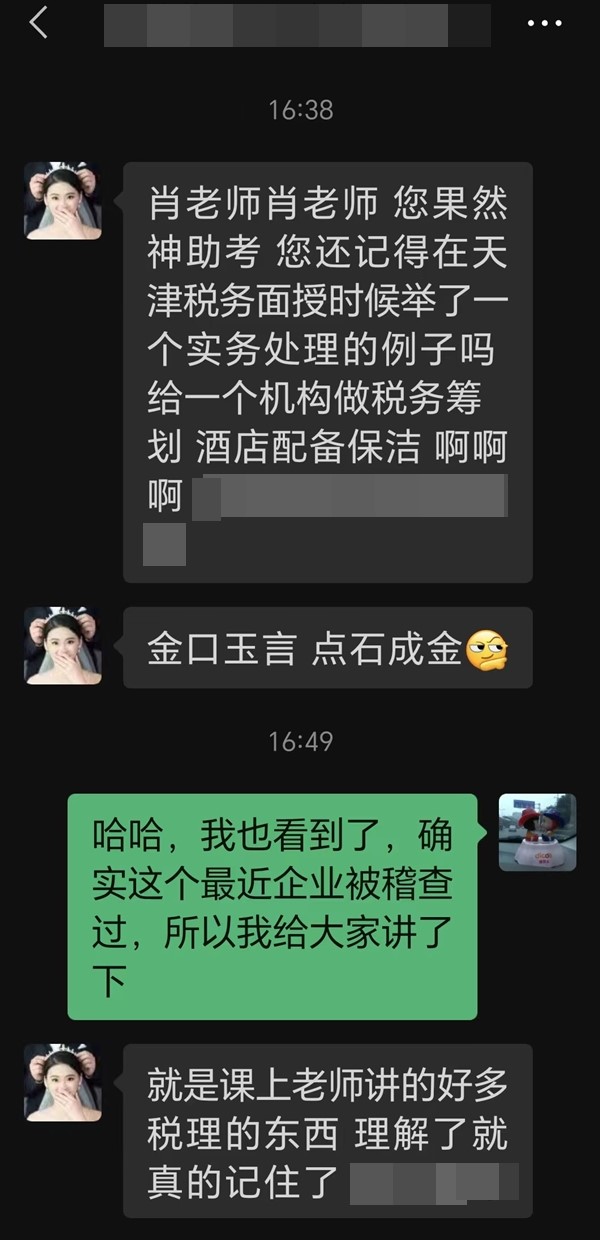This screenshot has height=1240, width=600.
Task: Open the three-dot chat options menu
Action: pyautogui.click(x=544, y=24)
